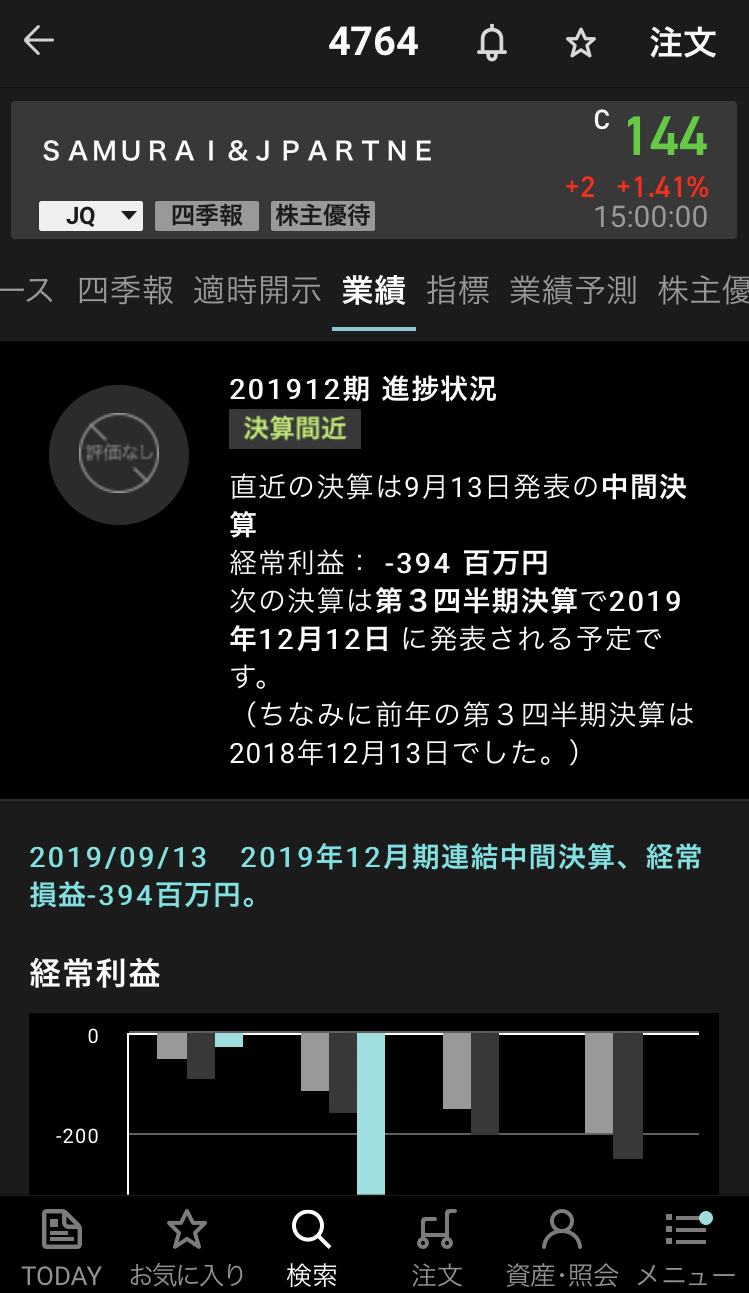Viewport: 749px width, 1293px height.
Task: Tap the 株主優待 chip under company name
Action: click(x=323, y=216)
